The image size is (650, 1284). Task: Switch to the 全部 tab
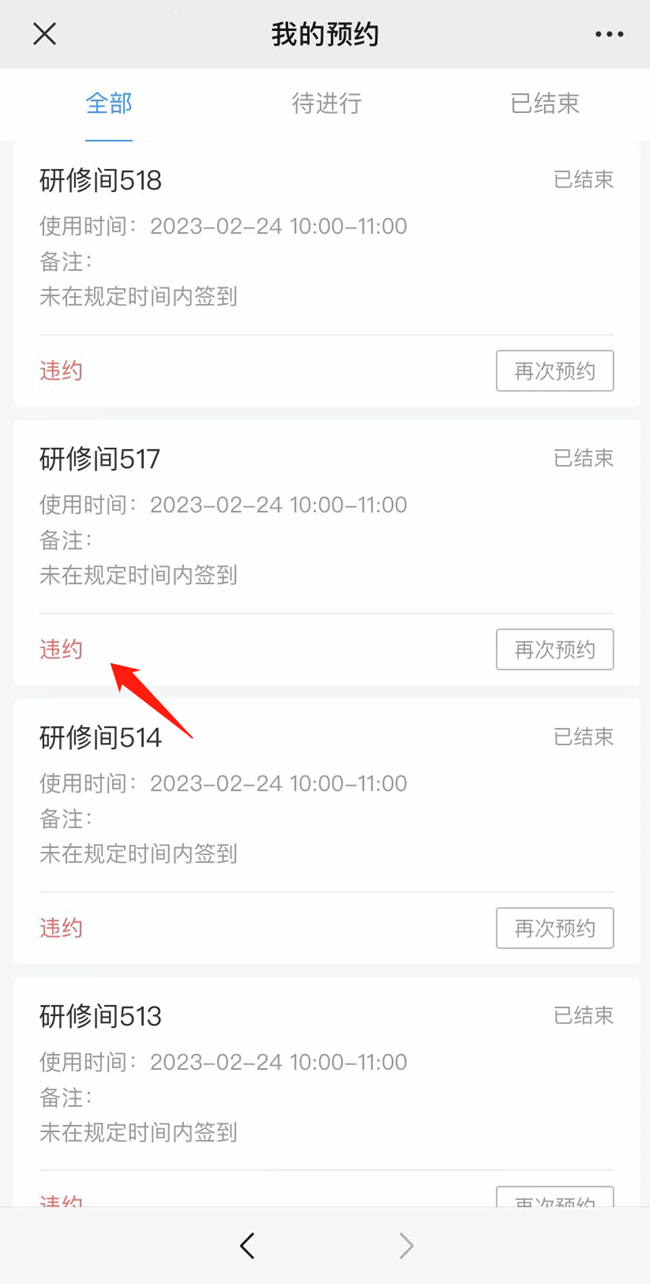coord(109,103)
